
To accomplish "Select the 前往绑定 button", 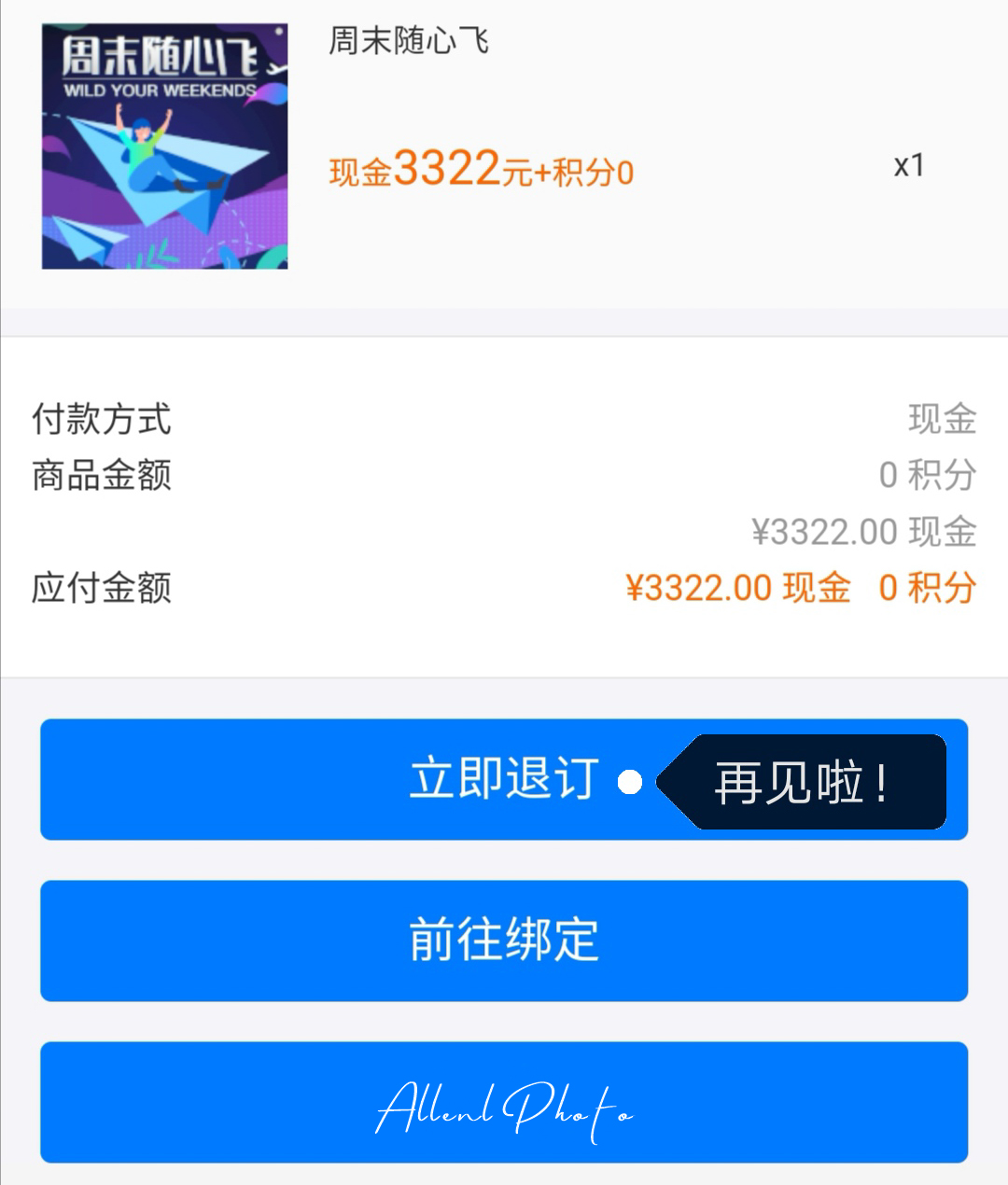I will tap(504, 941).
